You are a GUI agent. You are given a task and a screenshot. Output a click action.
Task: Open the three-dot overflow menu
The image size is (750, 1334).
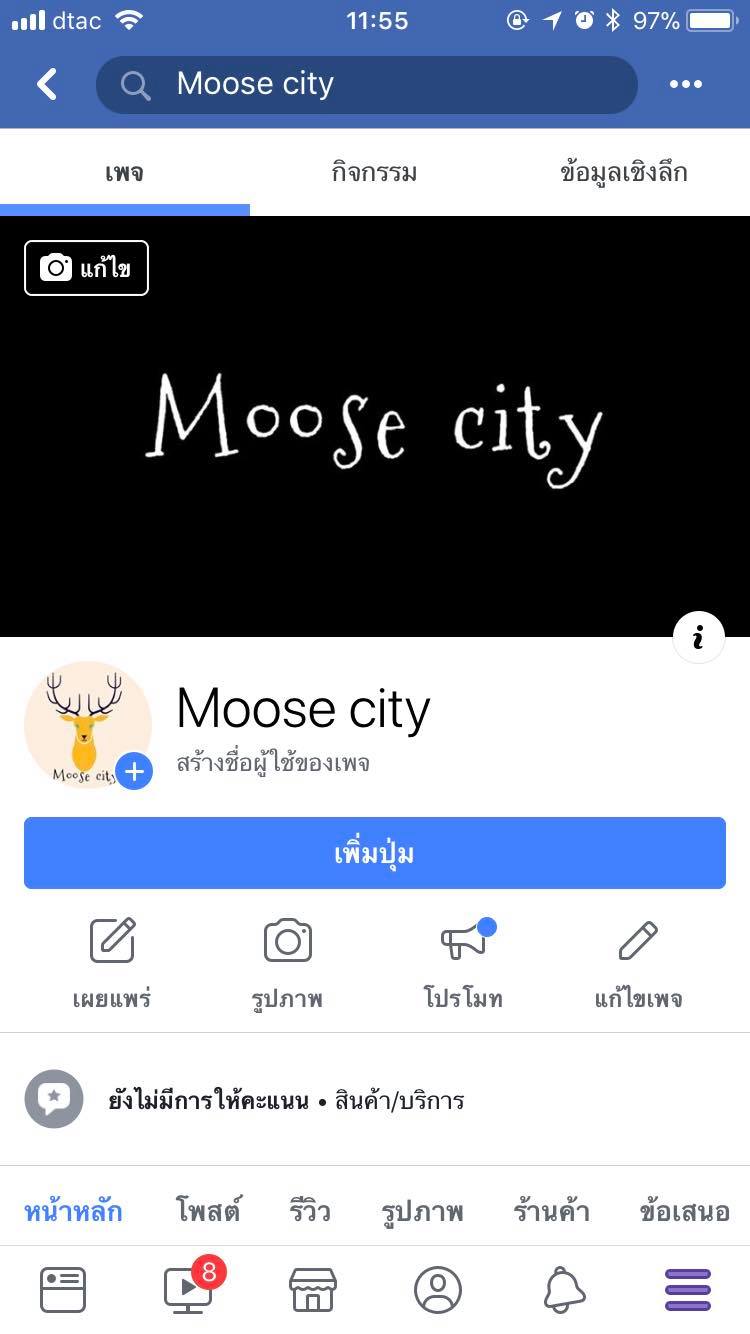tap(686, 84)
